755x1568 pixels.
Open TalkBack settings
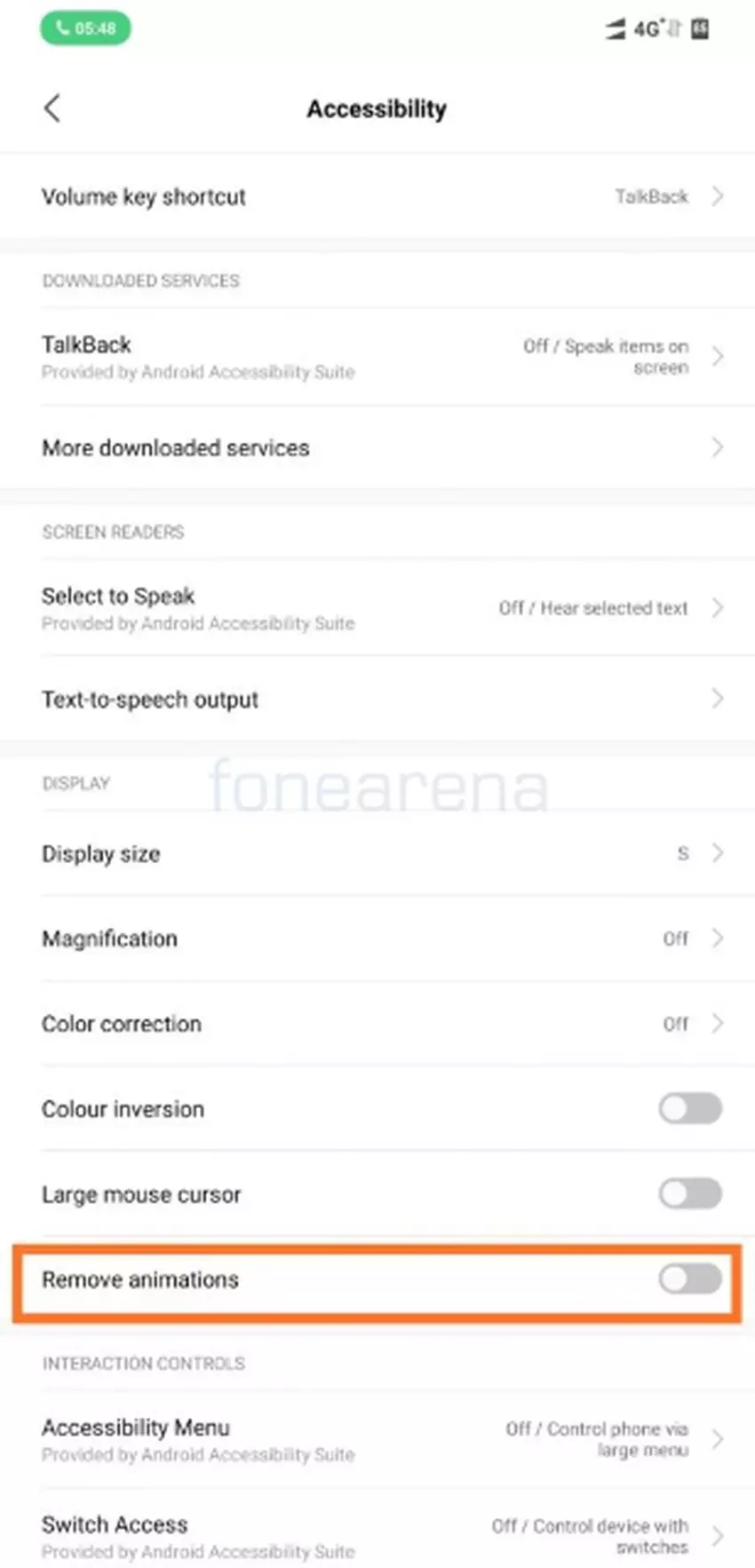coord(377,357)
